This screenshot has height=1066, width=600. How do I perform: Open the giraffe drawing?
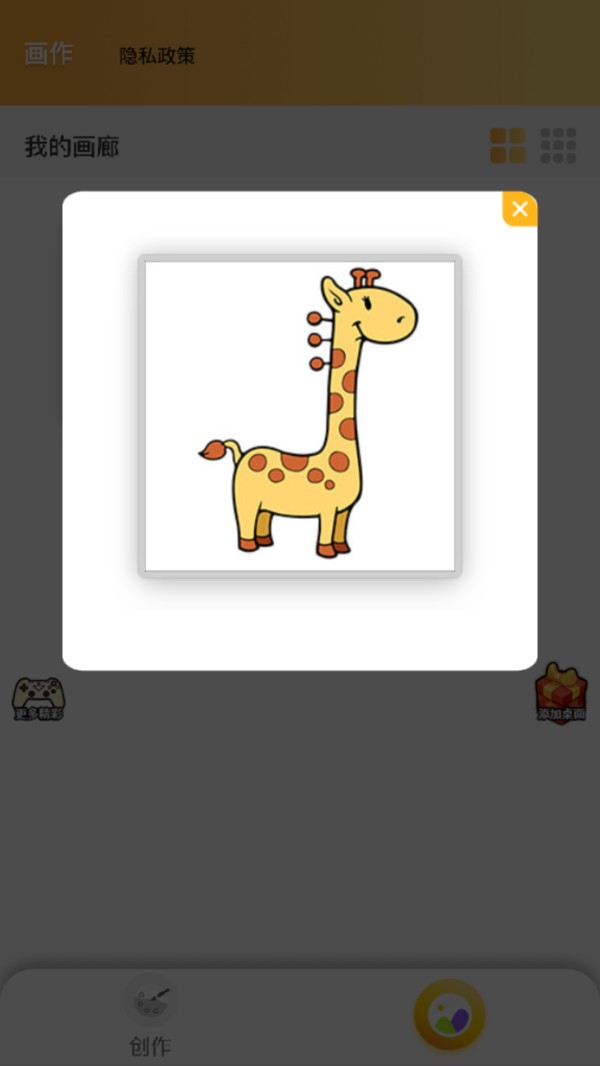point(300,415)
